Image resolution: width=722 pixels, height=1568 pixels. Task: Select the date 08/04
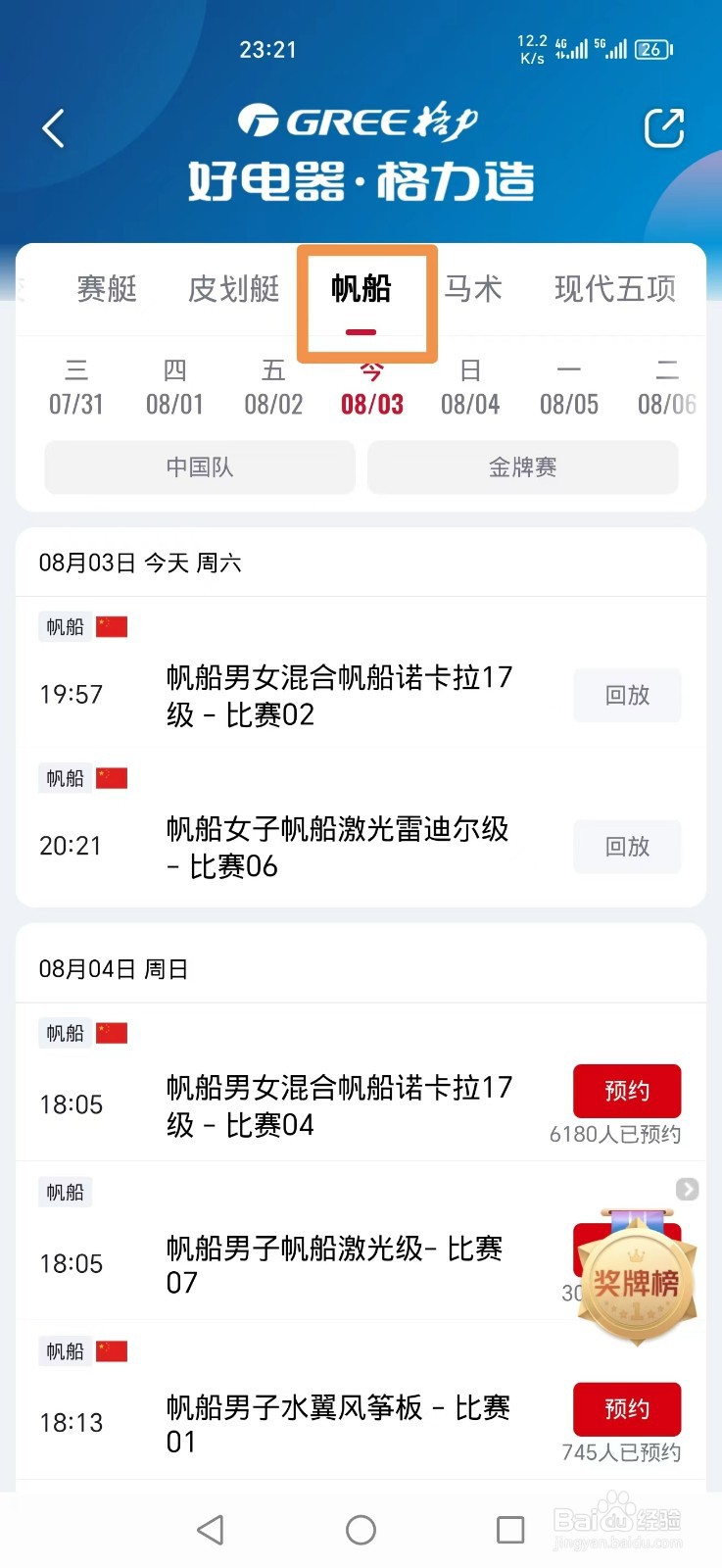point(470,387)
